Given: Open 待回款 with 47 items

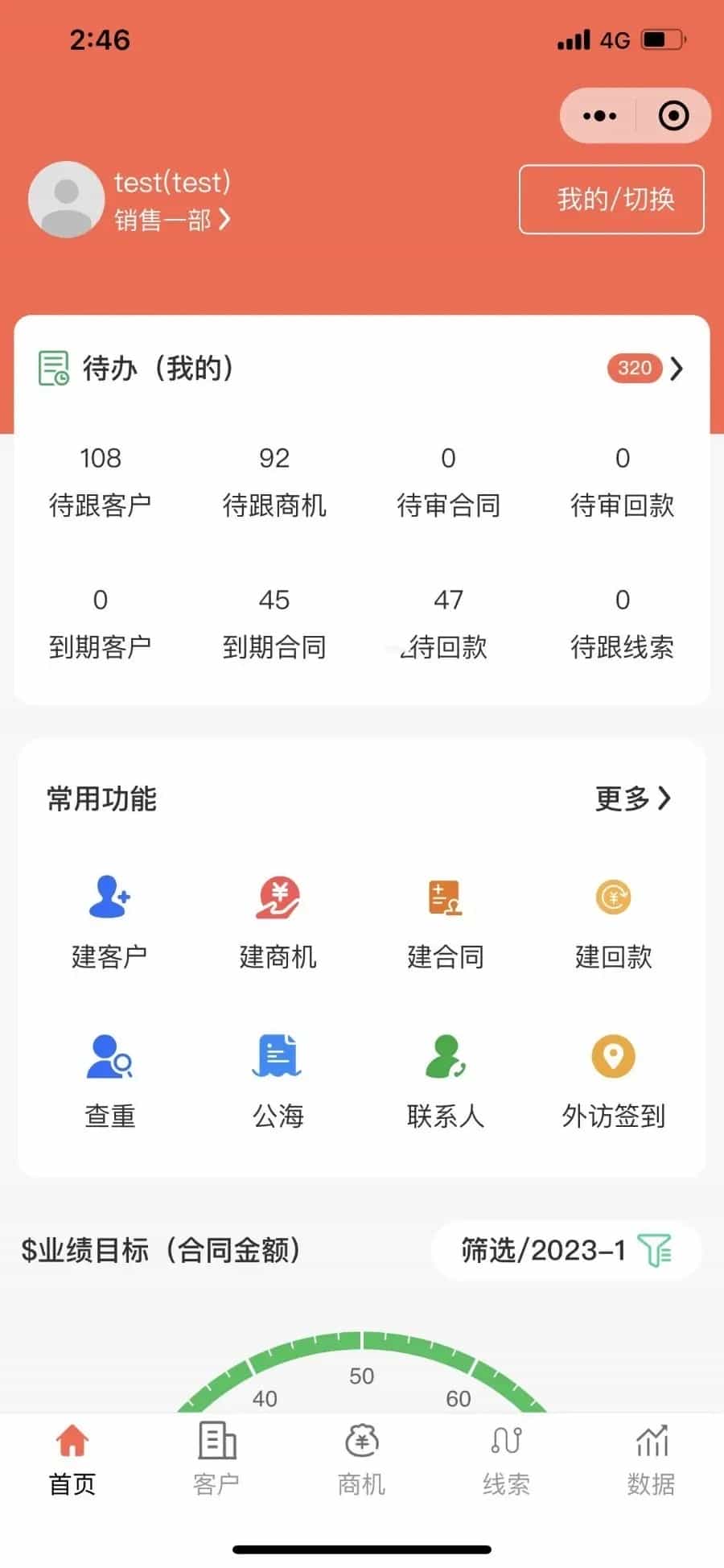Looking at the screenshot, I should point(448,624).
